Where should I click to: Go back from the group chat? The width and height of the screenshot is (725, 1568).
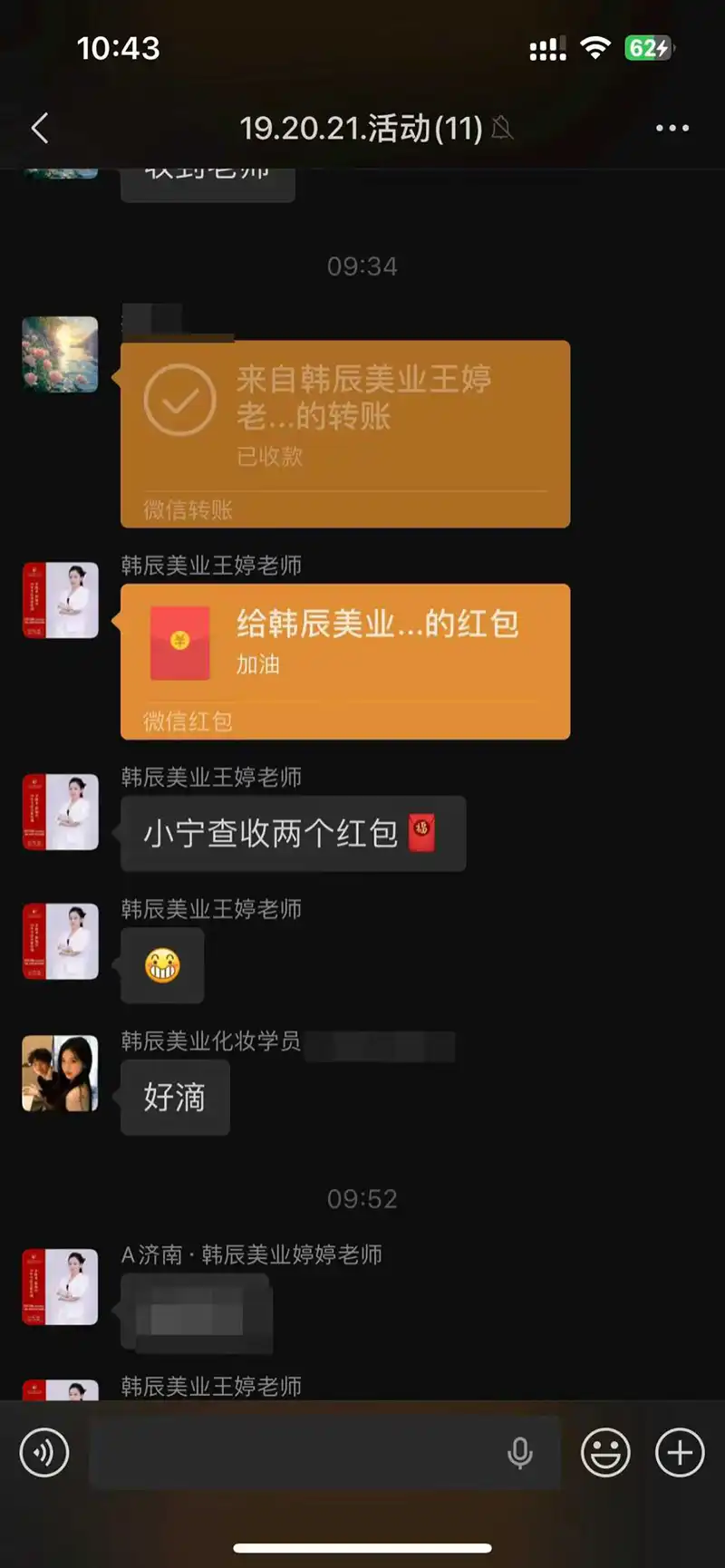[40, 128]
